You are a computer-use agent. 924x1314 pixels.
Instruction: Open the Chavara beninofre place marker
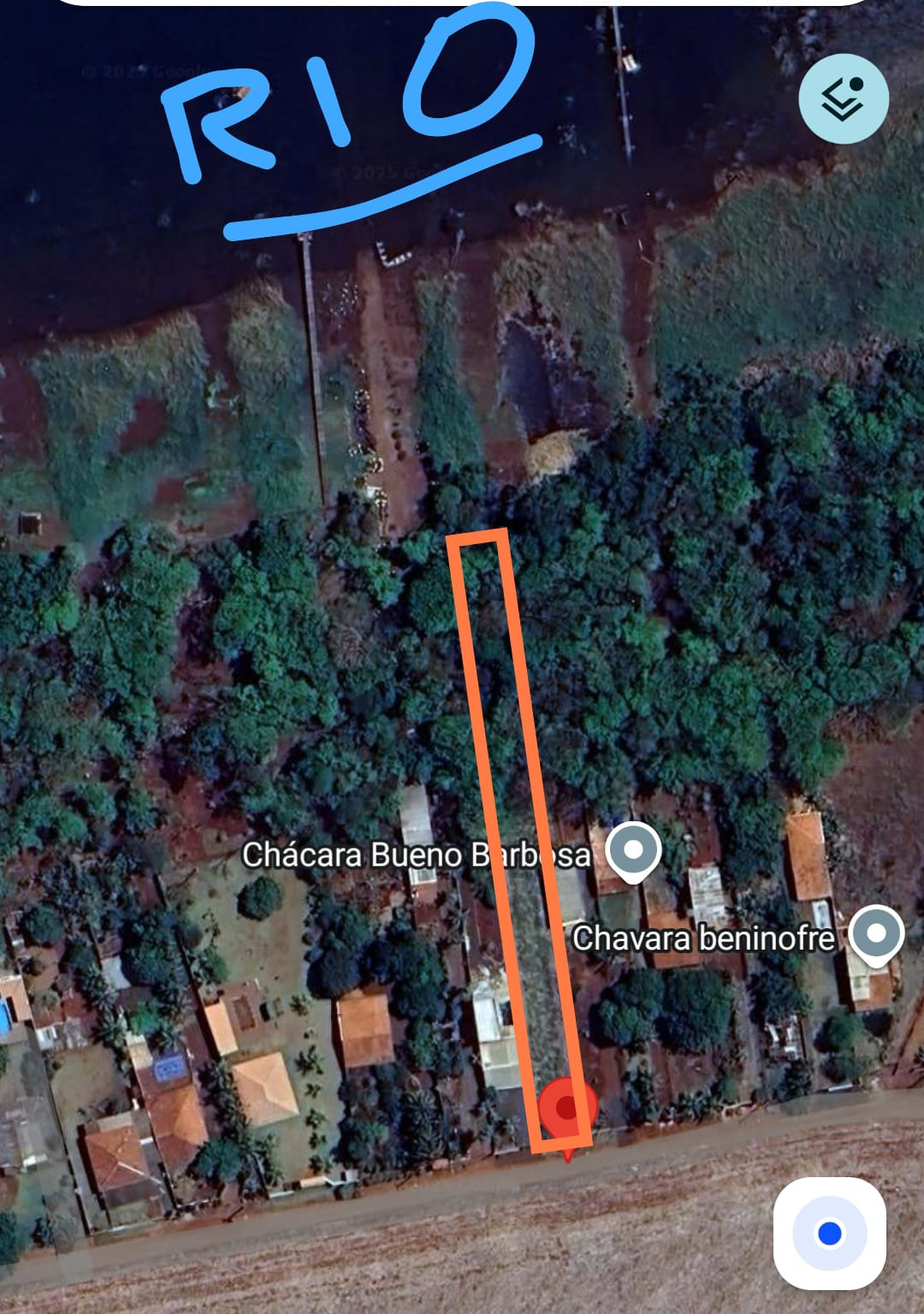click(876, 934)
